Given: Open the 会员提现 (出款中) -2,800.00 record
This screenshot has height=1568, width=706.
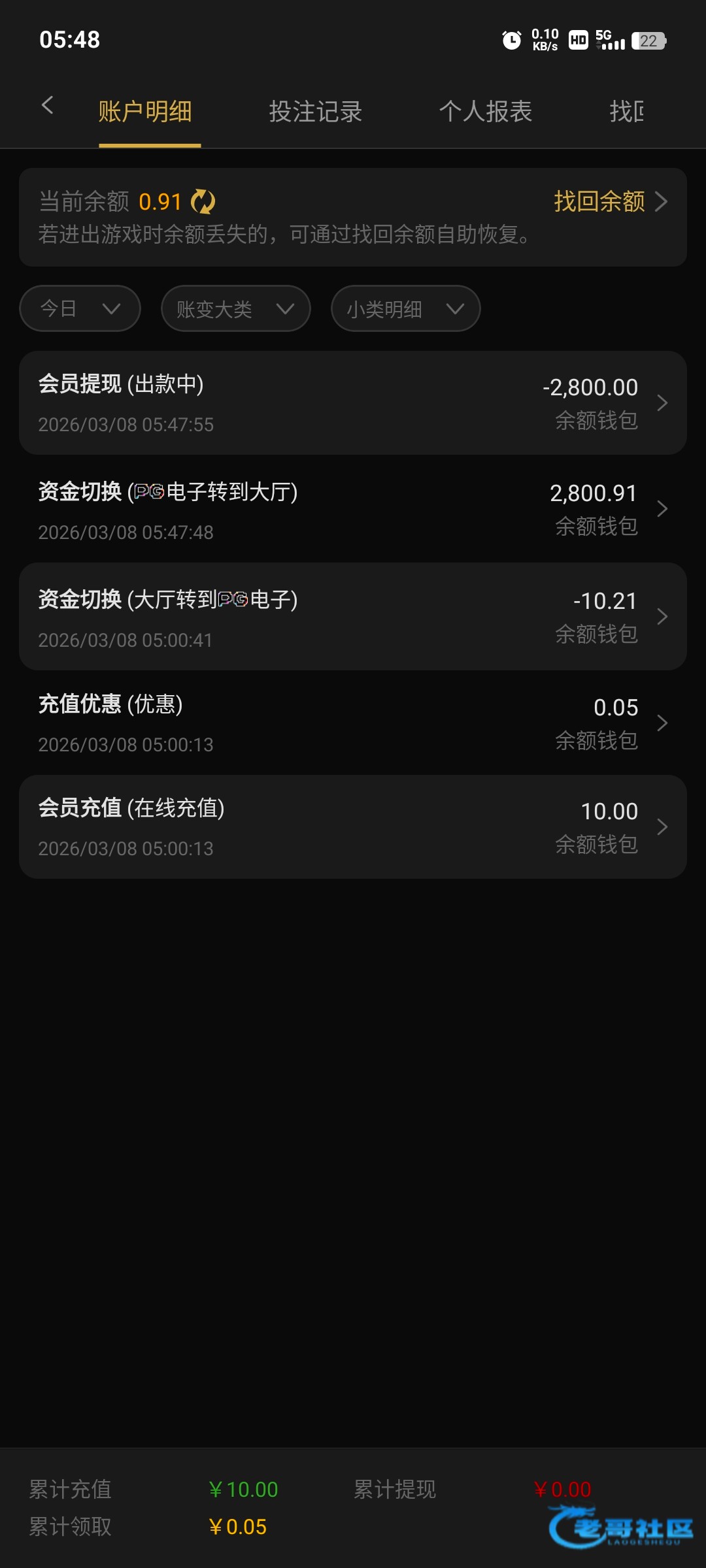Looking at the screenshot, I should point(353,403).
